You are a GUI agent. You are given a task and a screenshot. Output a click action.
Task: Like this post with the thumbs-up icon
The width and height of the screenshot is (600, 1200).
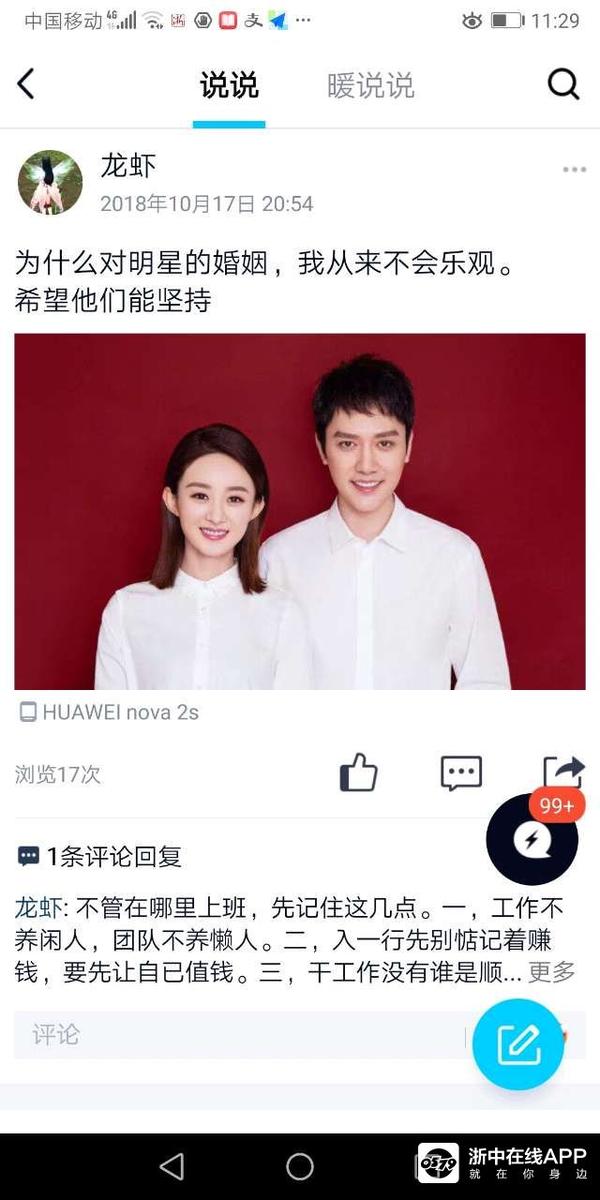pos(358,773)
